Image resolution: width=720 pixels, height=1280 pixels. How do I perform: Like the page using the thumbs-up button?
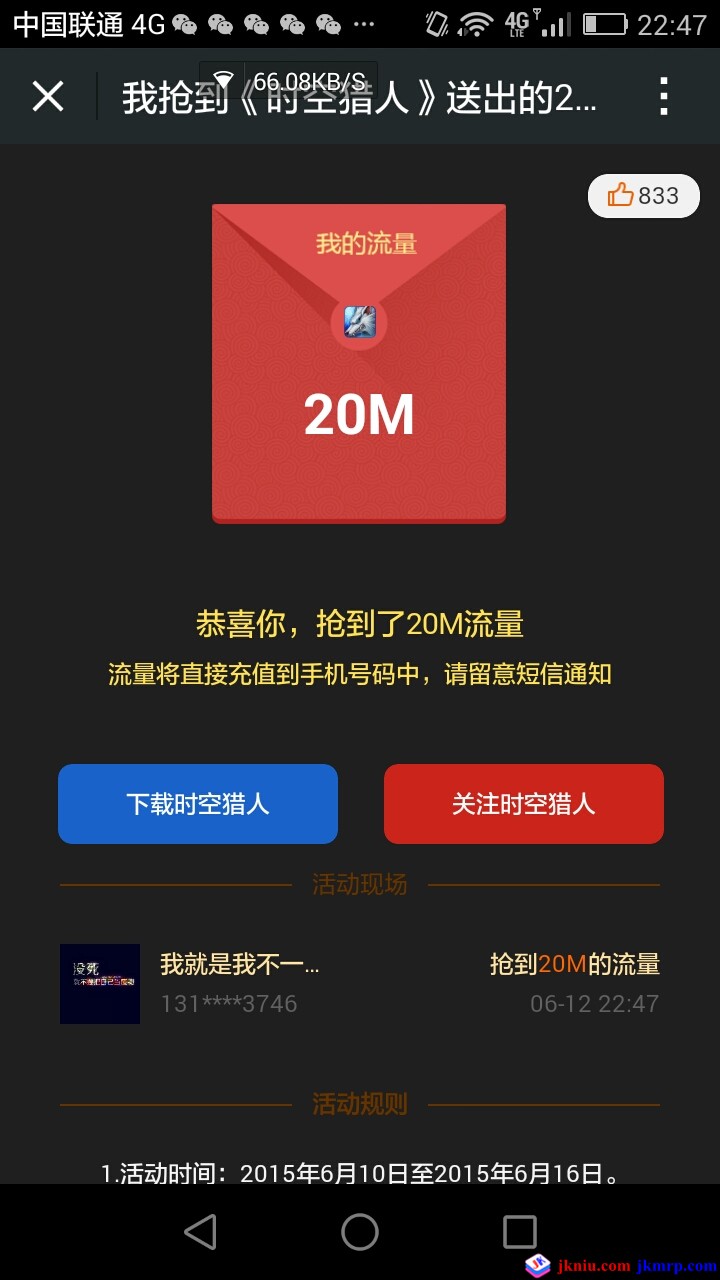[x=643, y=196]
